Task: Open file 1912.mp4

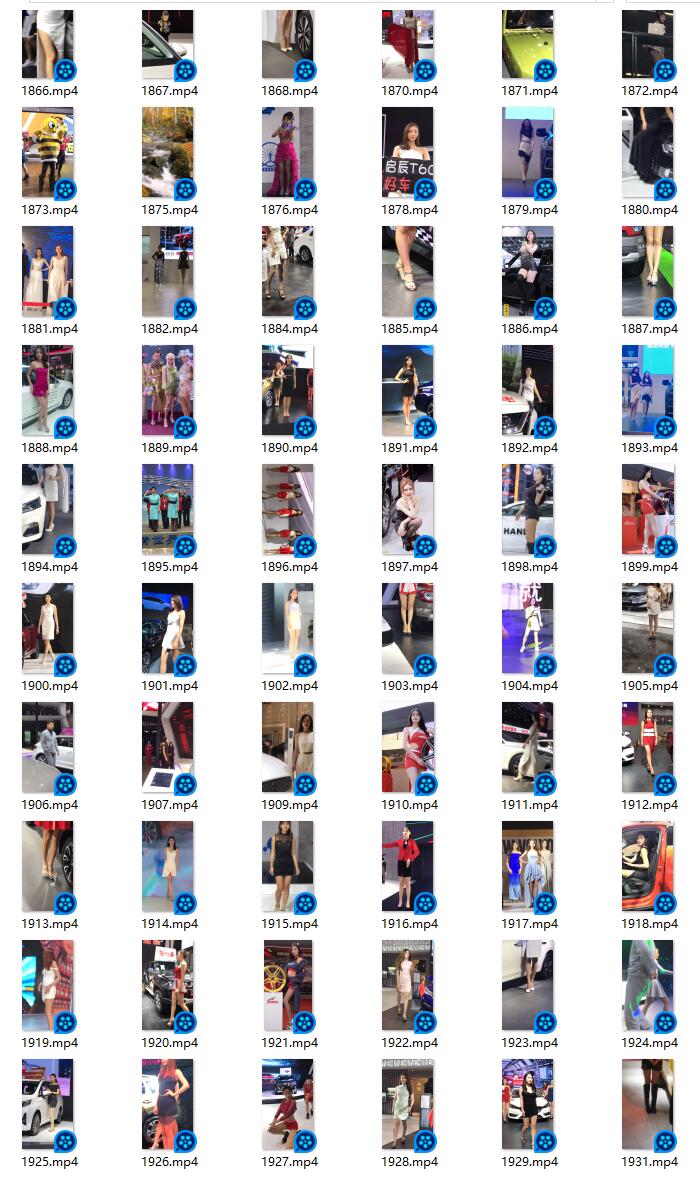Action: [x=648, y=748]
